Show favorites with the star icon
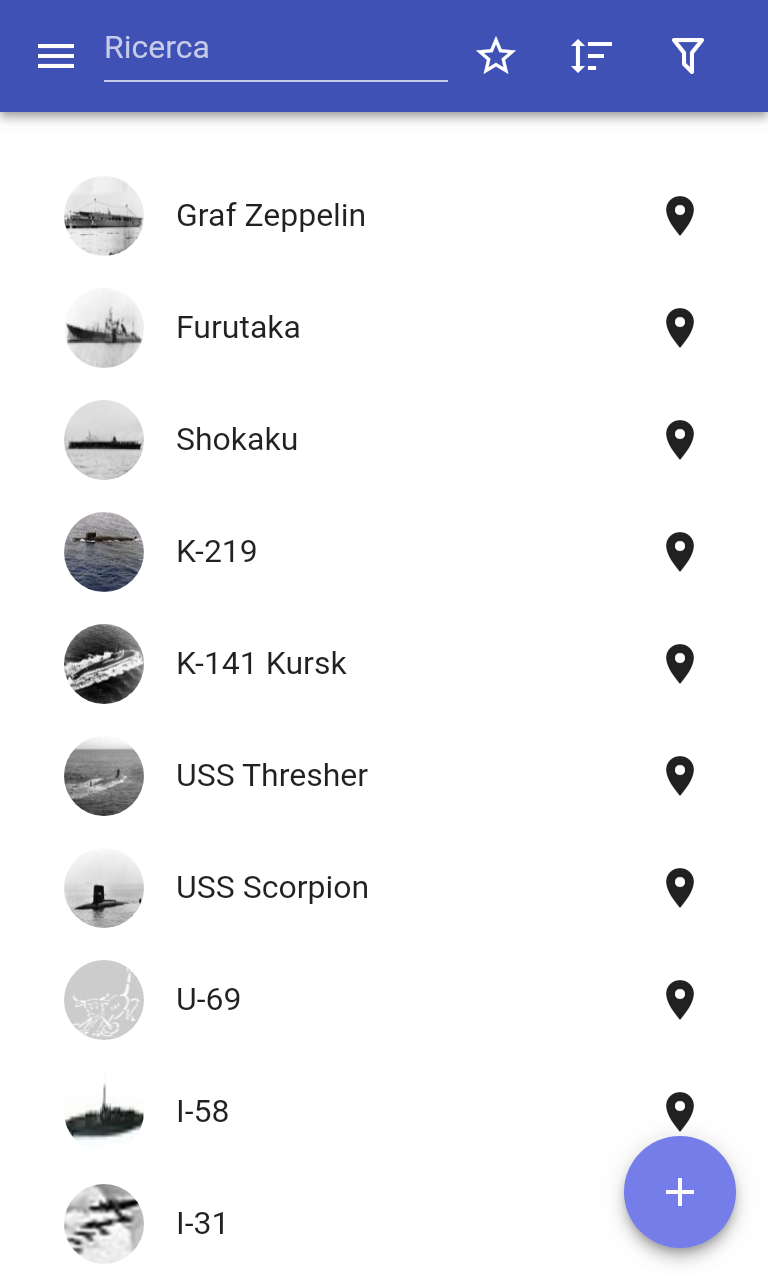Screen dimensions: 768x1280 496,57
